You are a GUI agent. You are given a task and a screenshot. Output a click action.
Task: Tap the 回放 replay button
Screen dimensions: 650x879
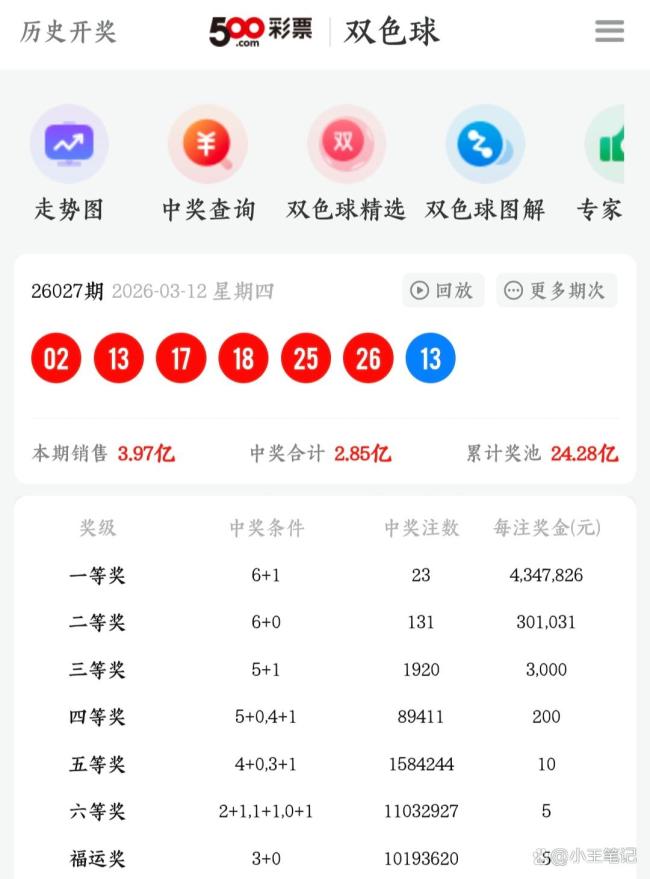[443, 291]
